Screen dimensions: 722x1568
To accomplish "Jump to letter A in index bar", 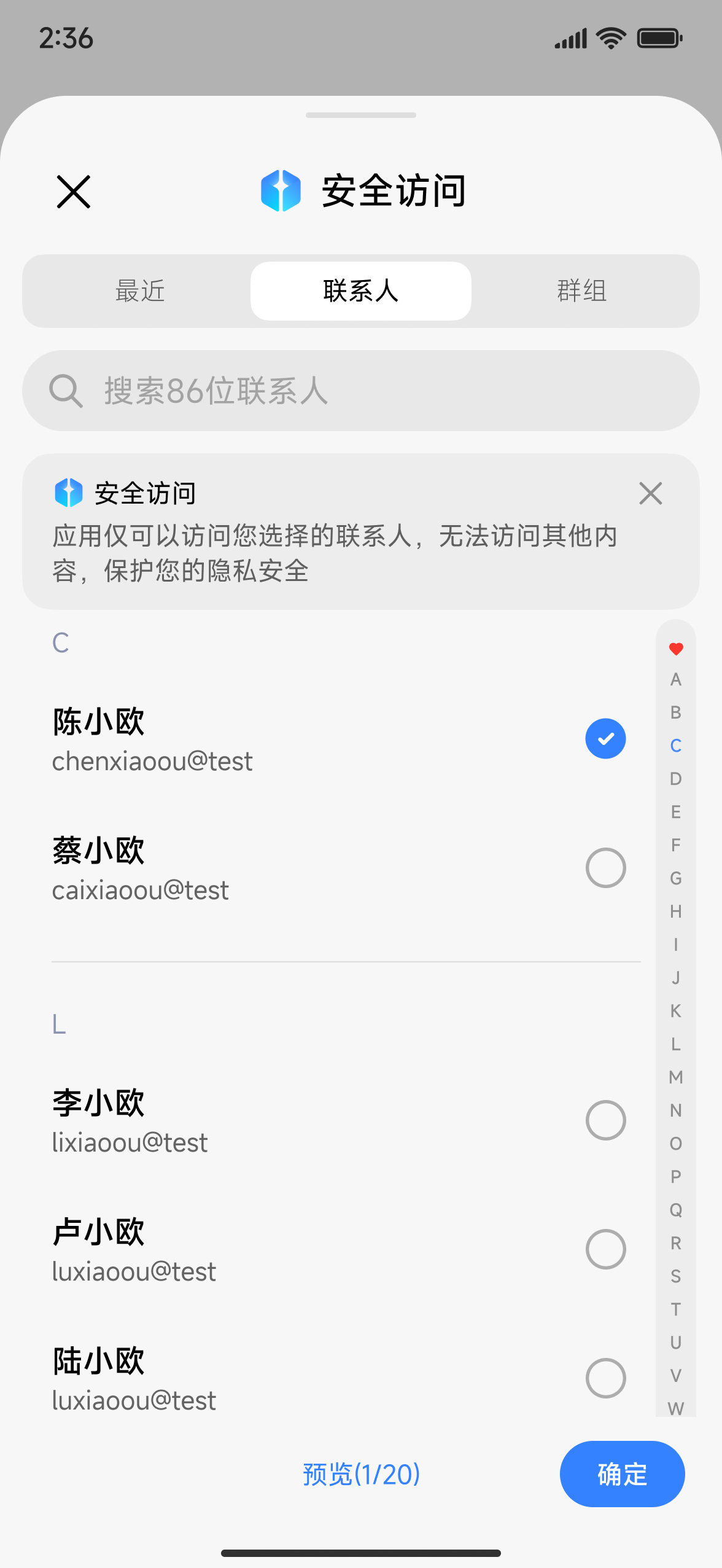I will click(x=676, y=679).
